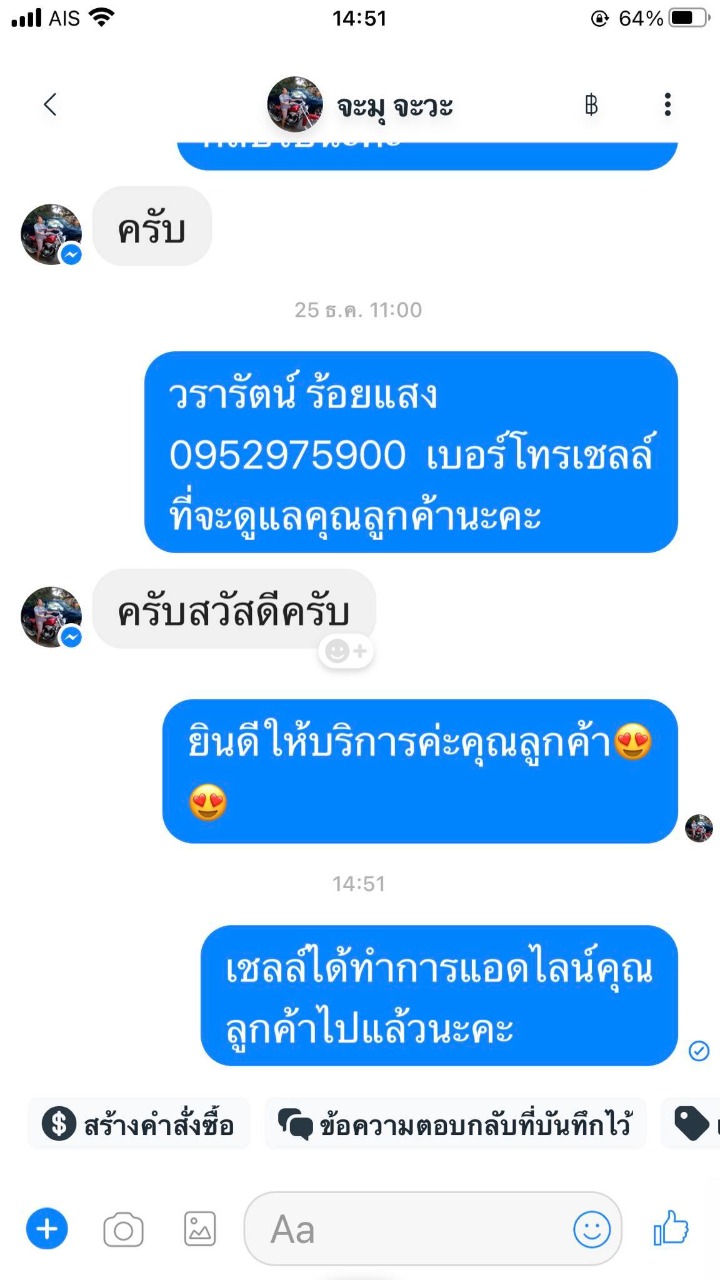Tap สร้างคำสั่งซื้อ chip

tap(140, 1125)
